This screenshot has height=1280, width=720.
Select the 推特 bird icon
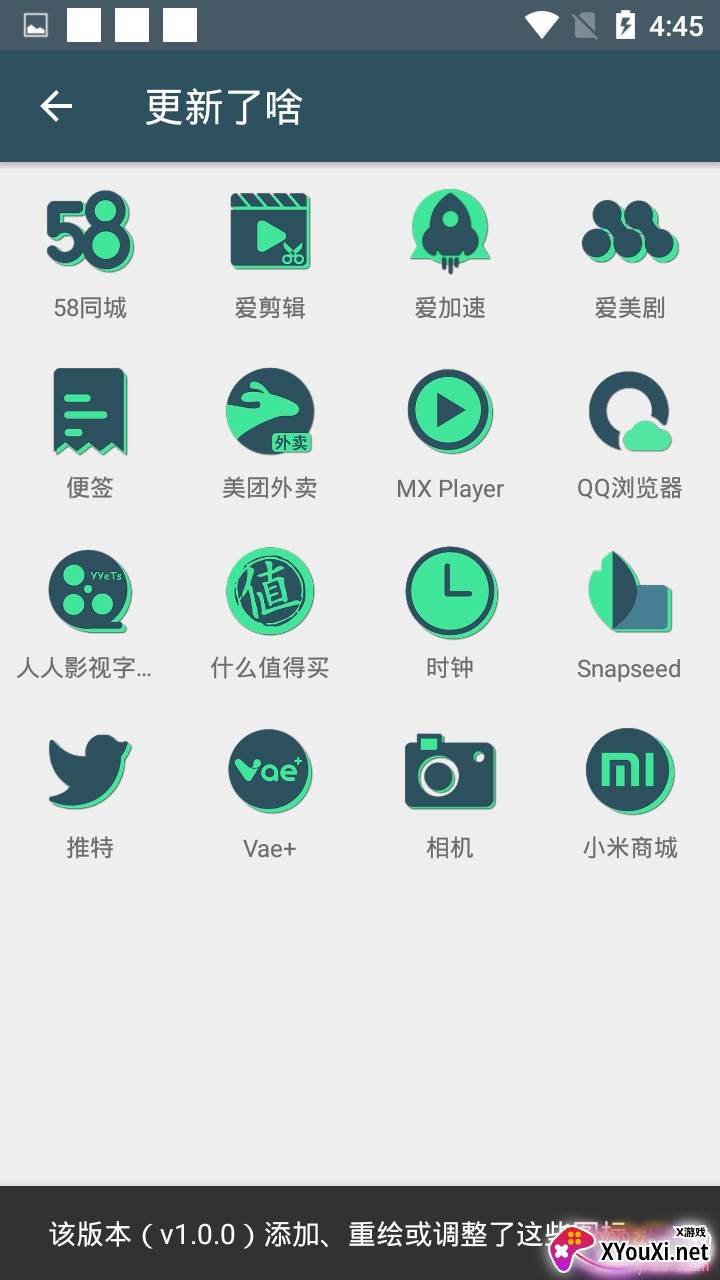[90, 771]
